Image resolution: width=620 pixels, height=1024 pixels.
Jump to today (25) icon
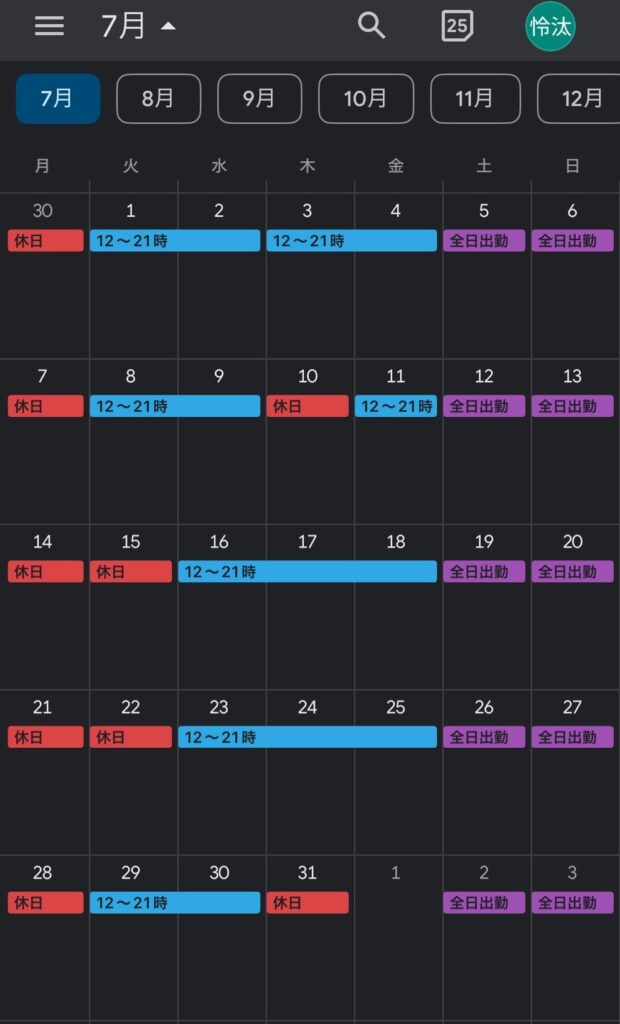(457, 26)
